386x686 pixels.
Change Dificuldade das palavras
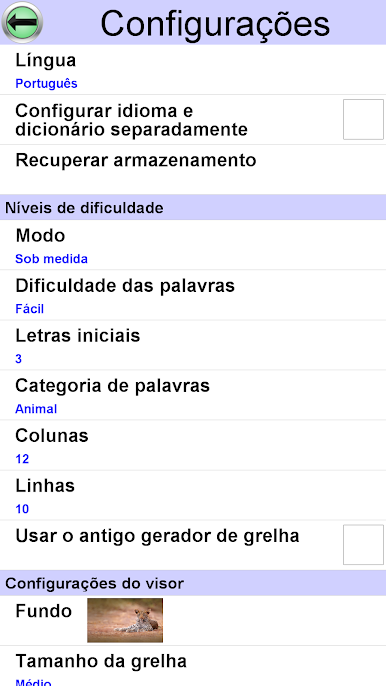[193, 295]
